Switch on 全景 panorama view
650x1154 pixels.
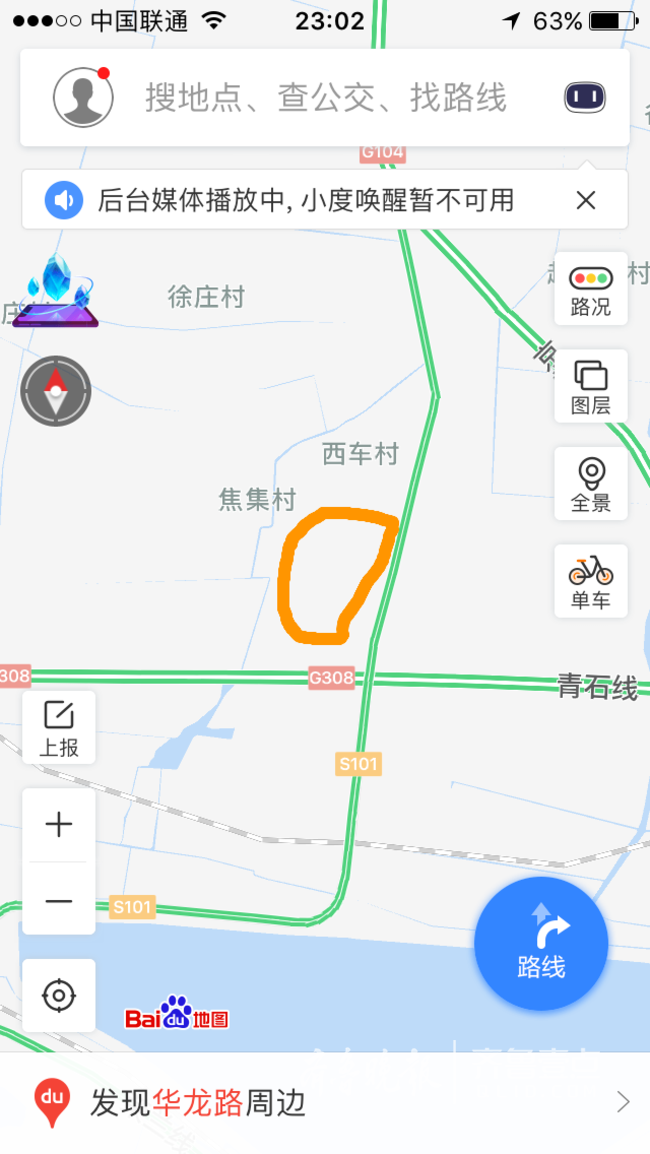[590, 484]
